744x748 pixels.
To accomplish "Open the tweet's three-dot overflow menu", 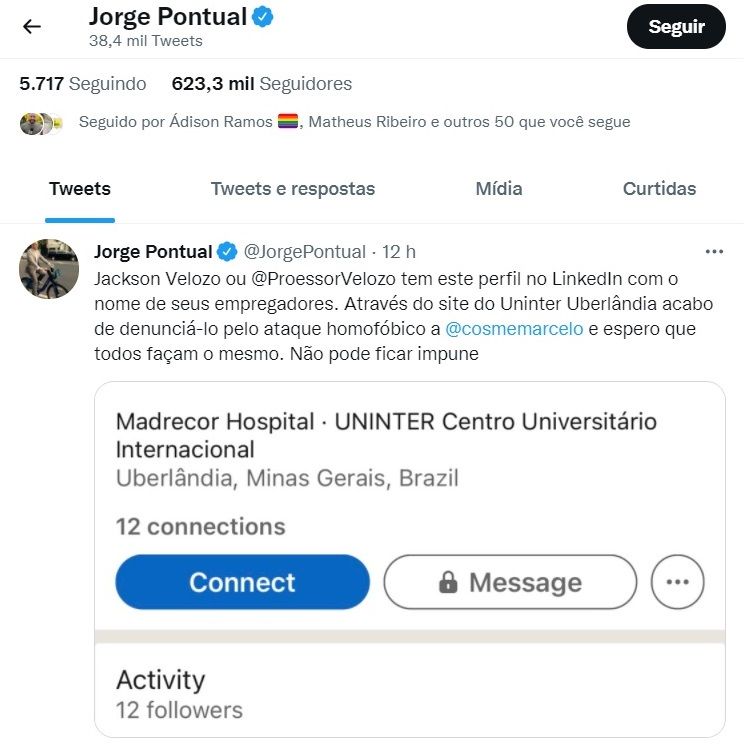I will (714, 251).
